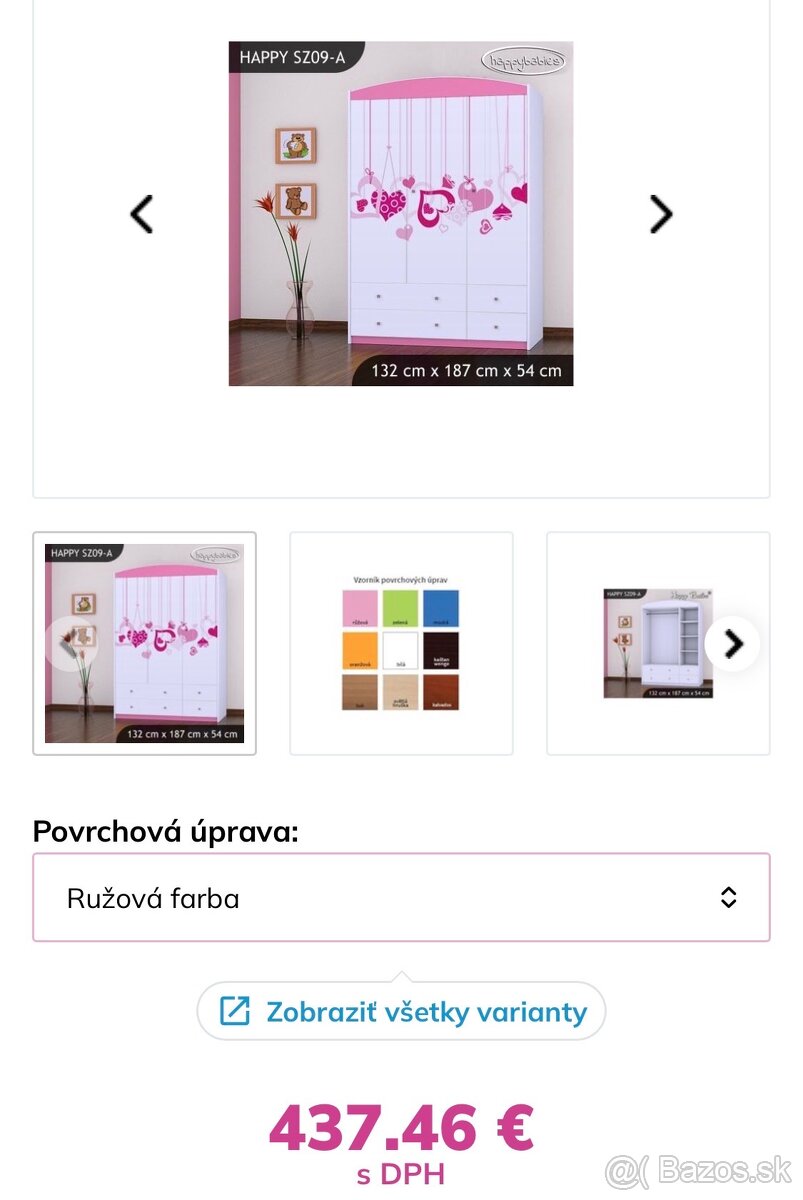Show the previous product image
The width and height of the screenshot is (803, 1200).
click(x=142, y=213)
